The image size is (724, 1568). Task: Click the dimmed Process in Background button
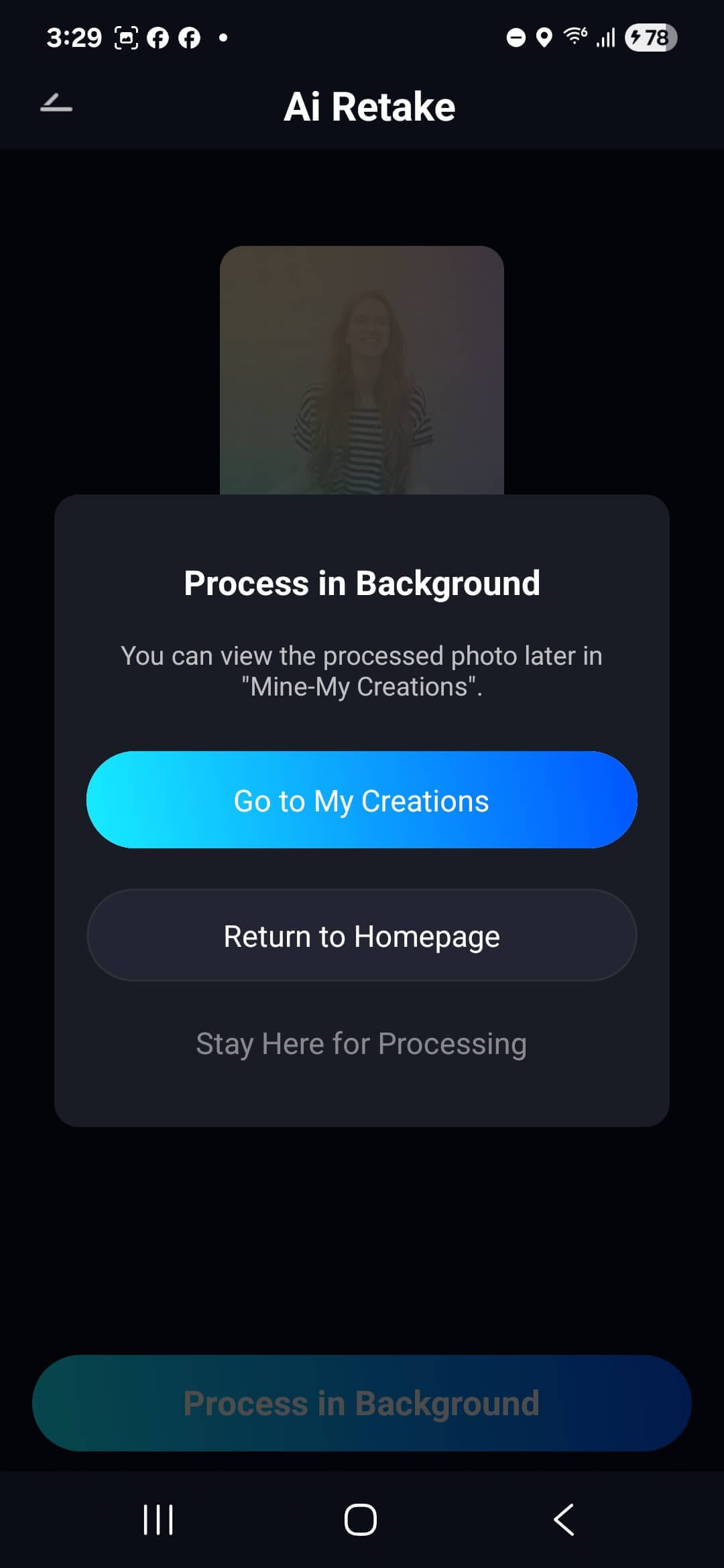pyautogui.click(x=361, y=1401)
